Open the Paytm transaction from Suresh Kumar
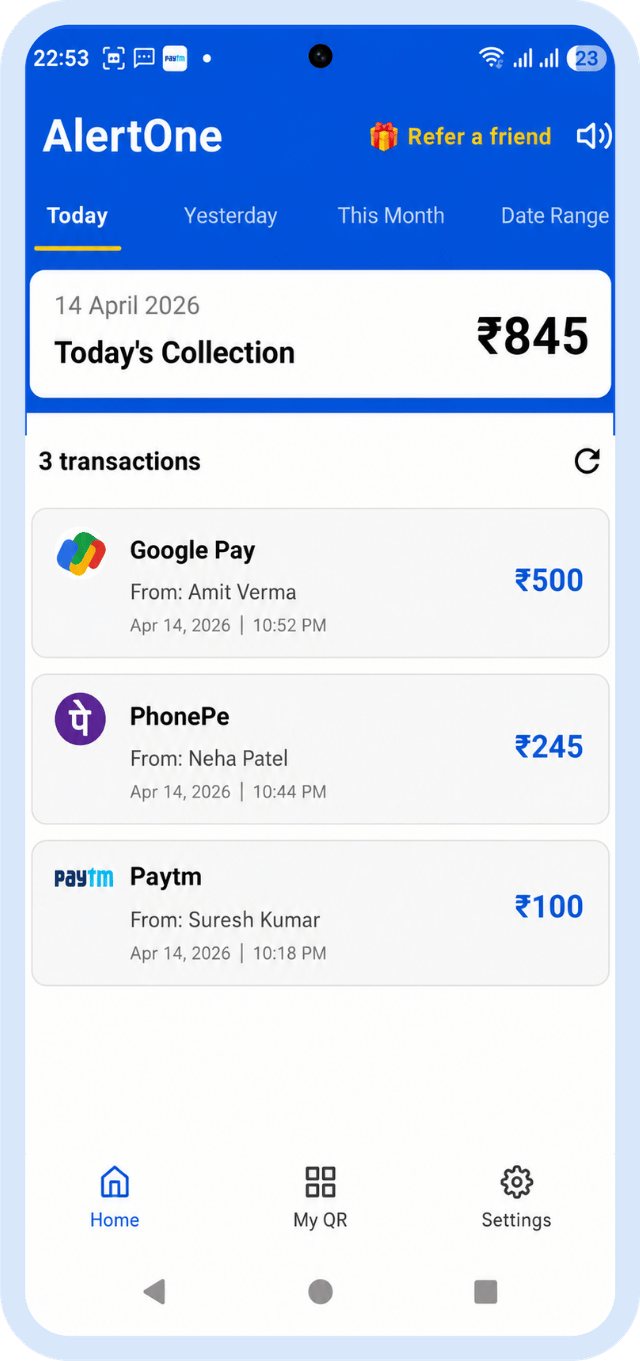The width and height of the screenshot is (640, 1361). pyautogui.click(x=320, y=913)
